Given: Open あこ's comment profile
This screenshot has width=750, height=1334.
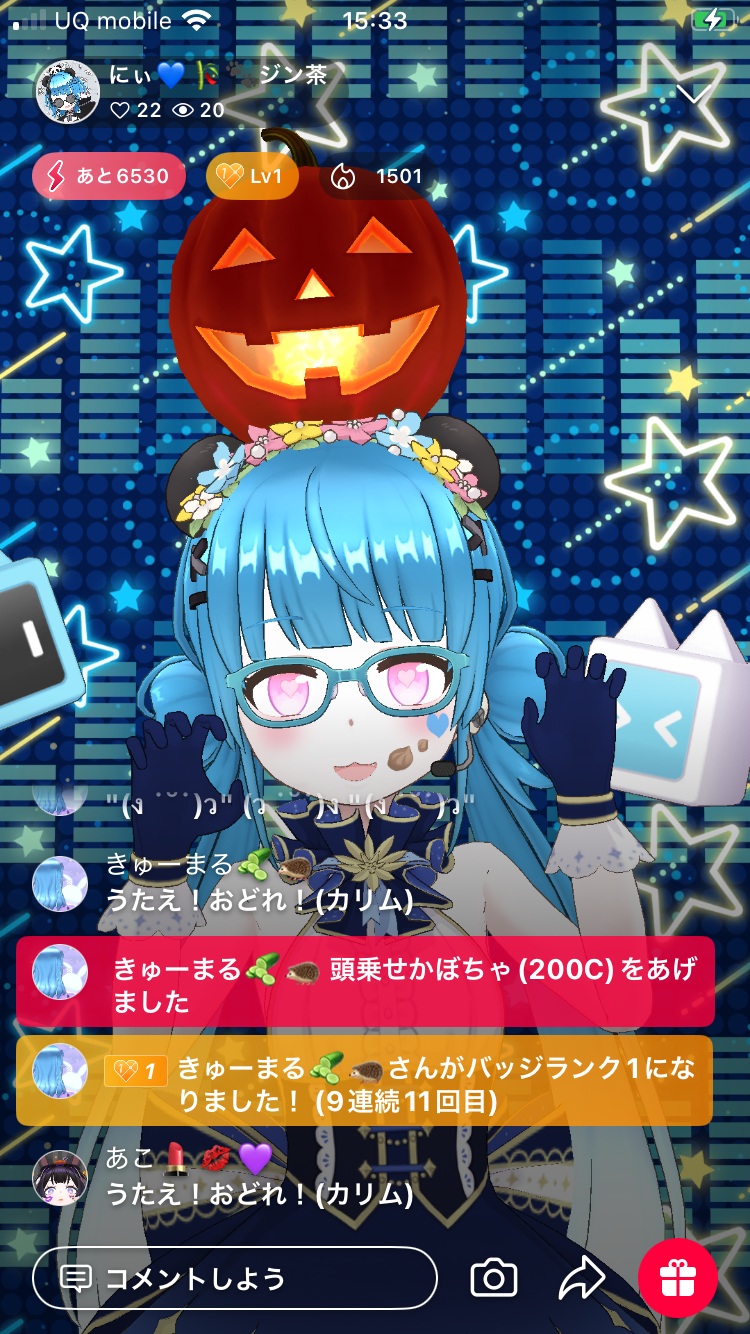Looking at the screenshot, I should pos(60,1177).
